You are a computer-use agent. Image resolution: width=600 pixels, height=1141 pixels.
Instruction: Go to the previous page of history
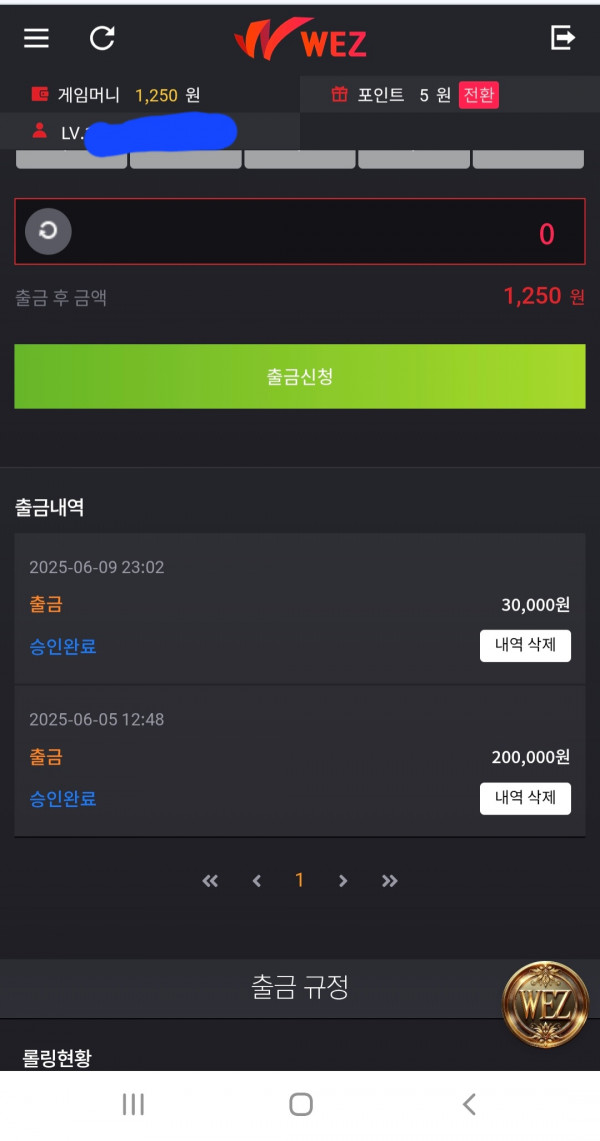tap(256, 881)
